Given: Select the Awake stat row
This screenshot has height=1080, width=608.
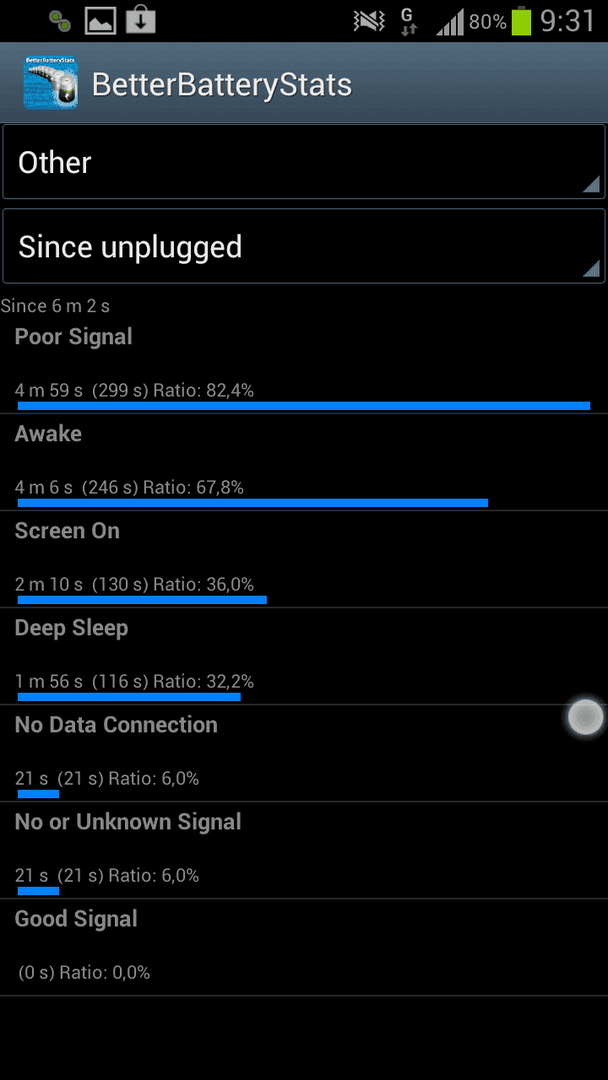Looking at the screenshot, I should point(304,462).
